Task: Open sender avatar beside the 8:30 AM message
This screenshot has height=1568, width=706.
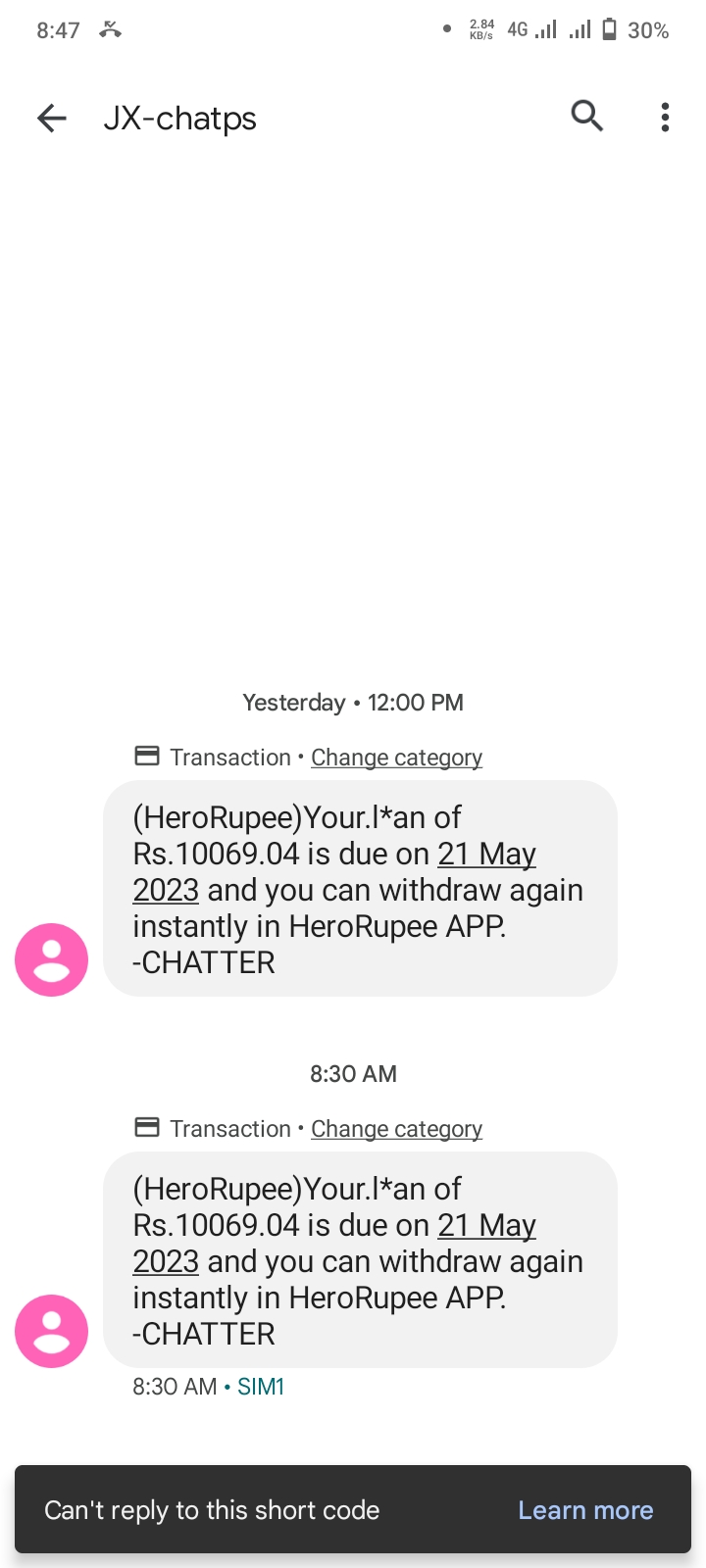Action: point(51,1331)
